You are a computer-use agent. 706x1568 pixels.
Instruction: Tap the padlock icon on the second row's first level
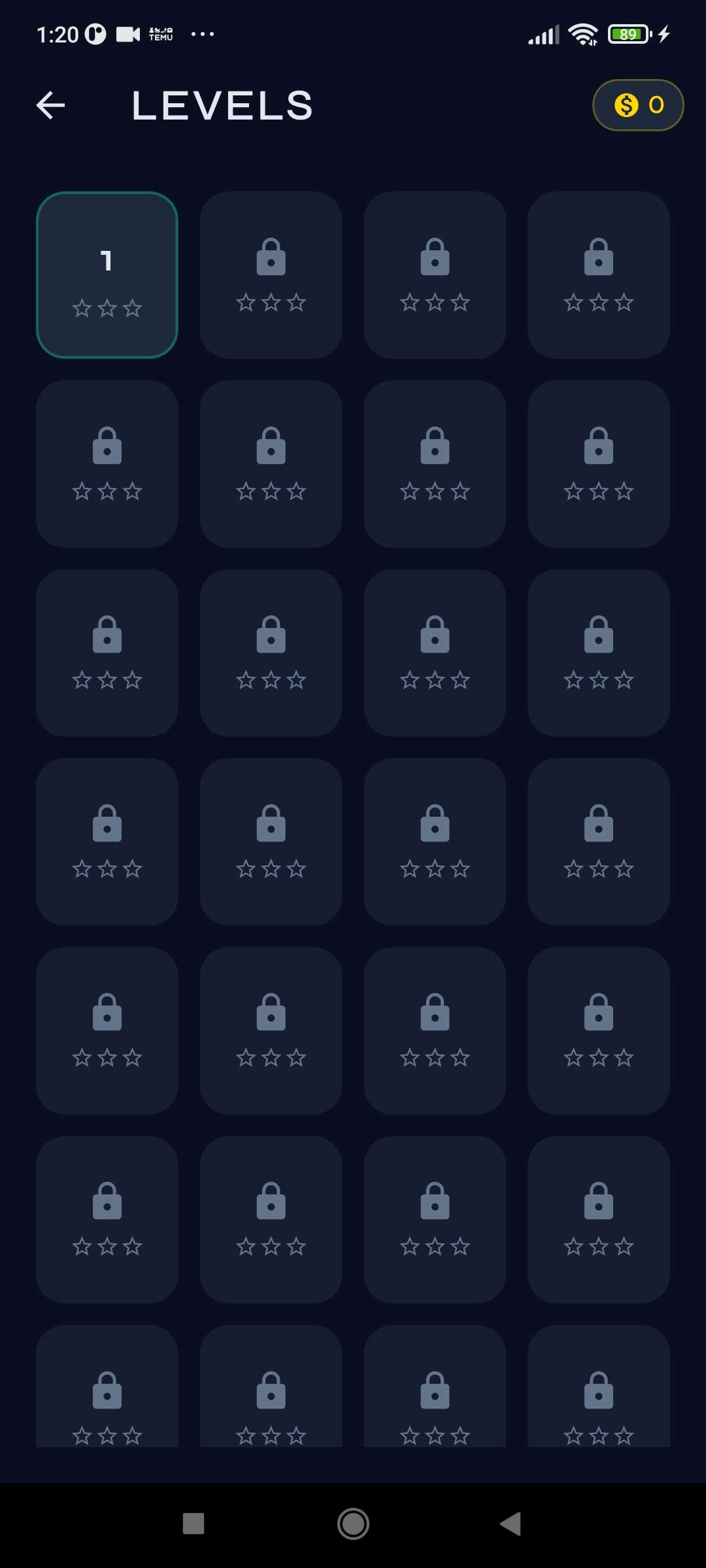pyautogui.click(x=107, y=446)
